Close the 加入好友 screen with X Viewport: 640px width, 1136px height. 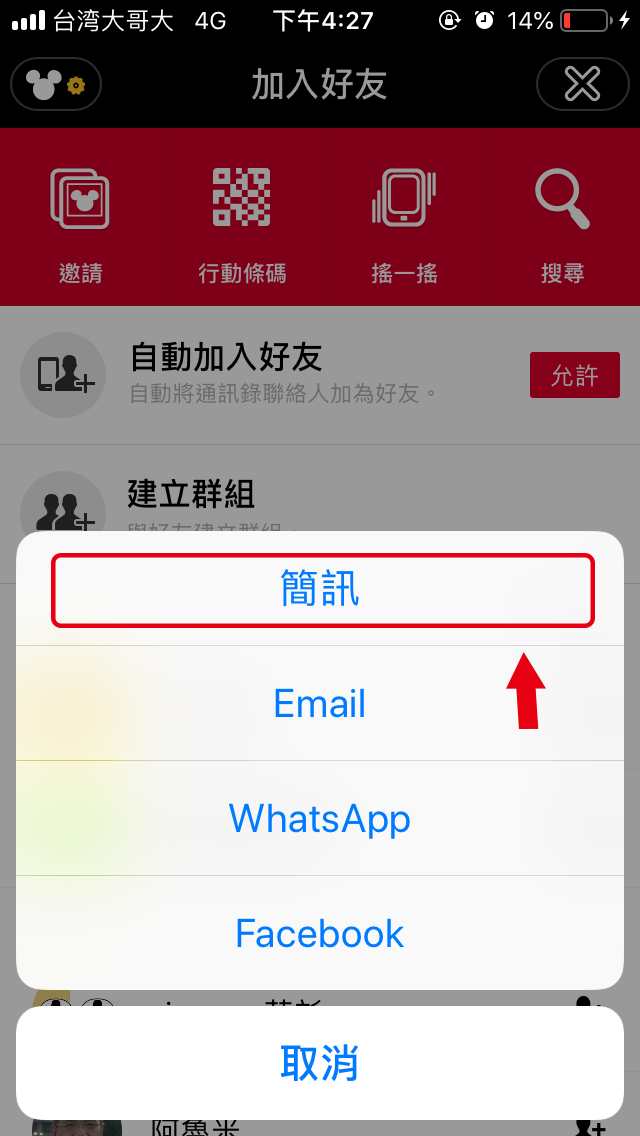click(583, 84)
